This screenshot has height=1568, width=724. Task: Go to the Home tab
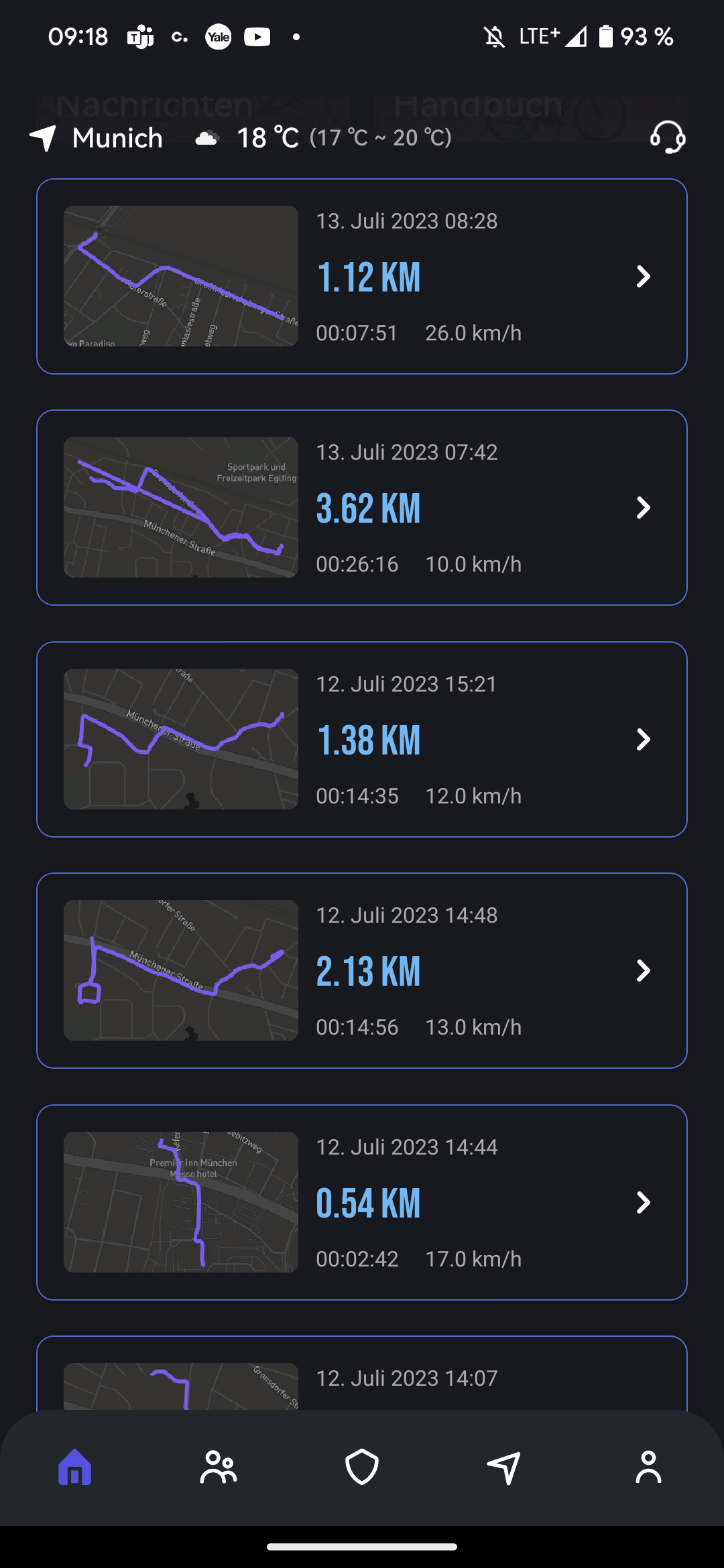tap(75, 1467)
